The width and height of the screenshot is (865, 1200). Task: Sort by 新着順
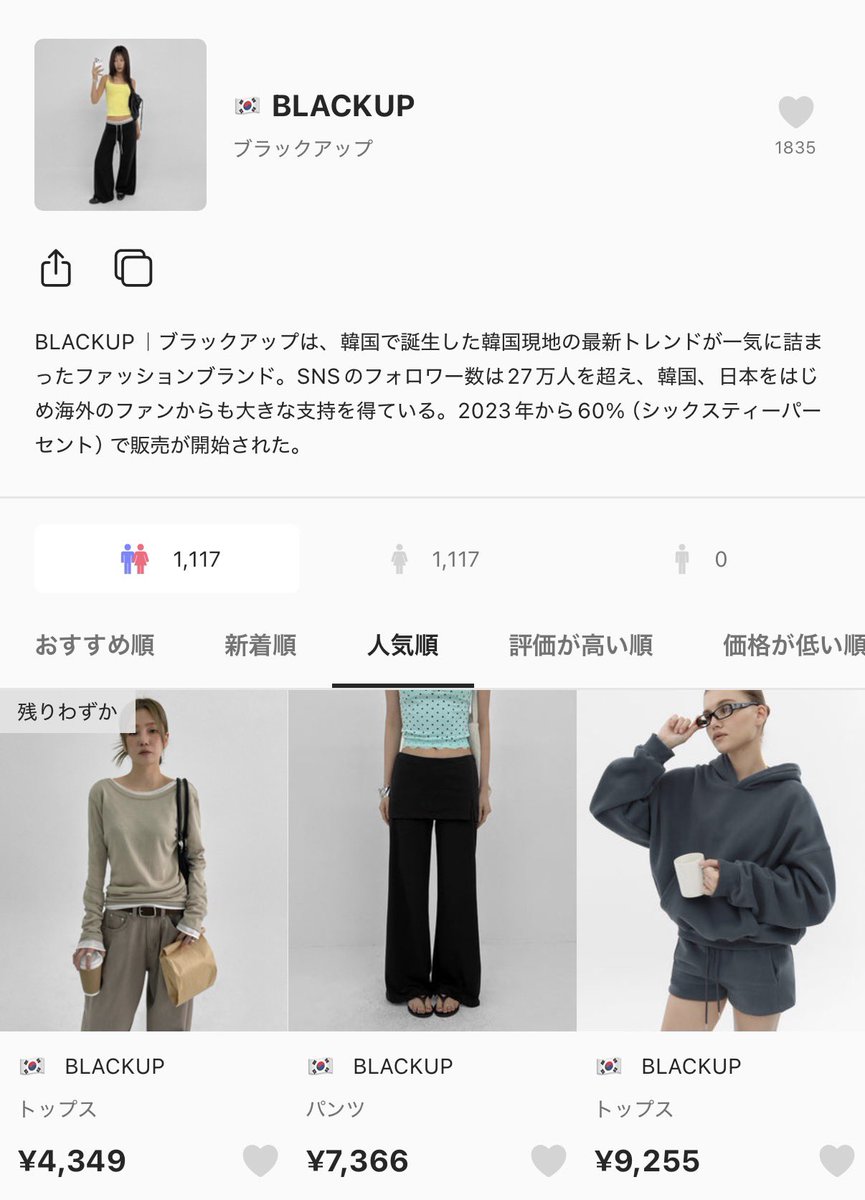point(260,645)
